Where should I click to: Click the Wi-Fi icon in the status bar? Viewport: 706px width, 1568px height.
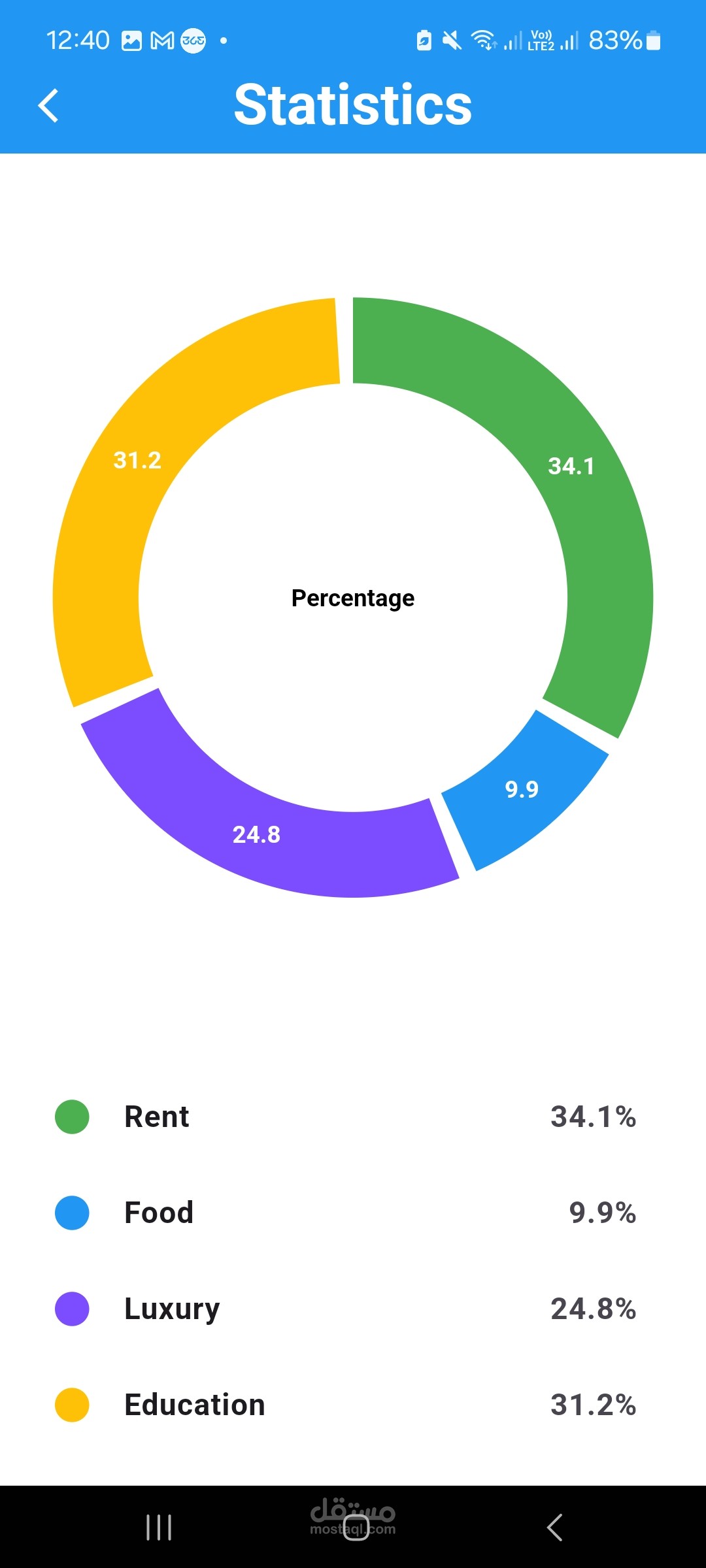pos(484,40)
